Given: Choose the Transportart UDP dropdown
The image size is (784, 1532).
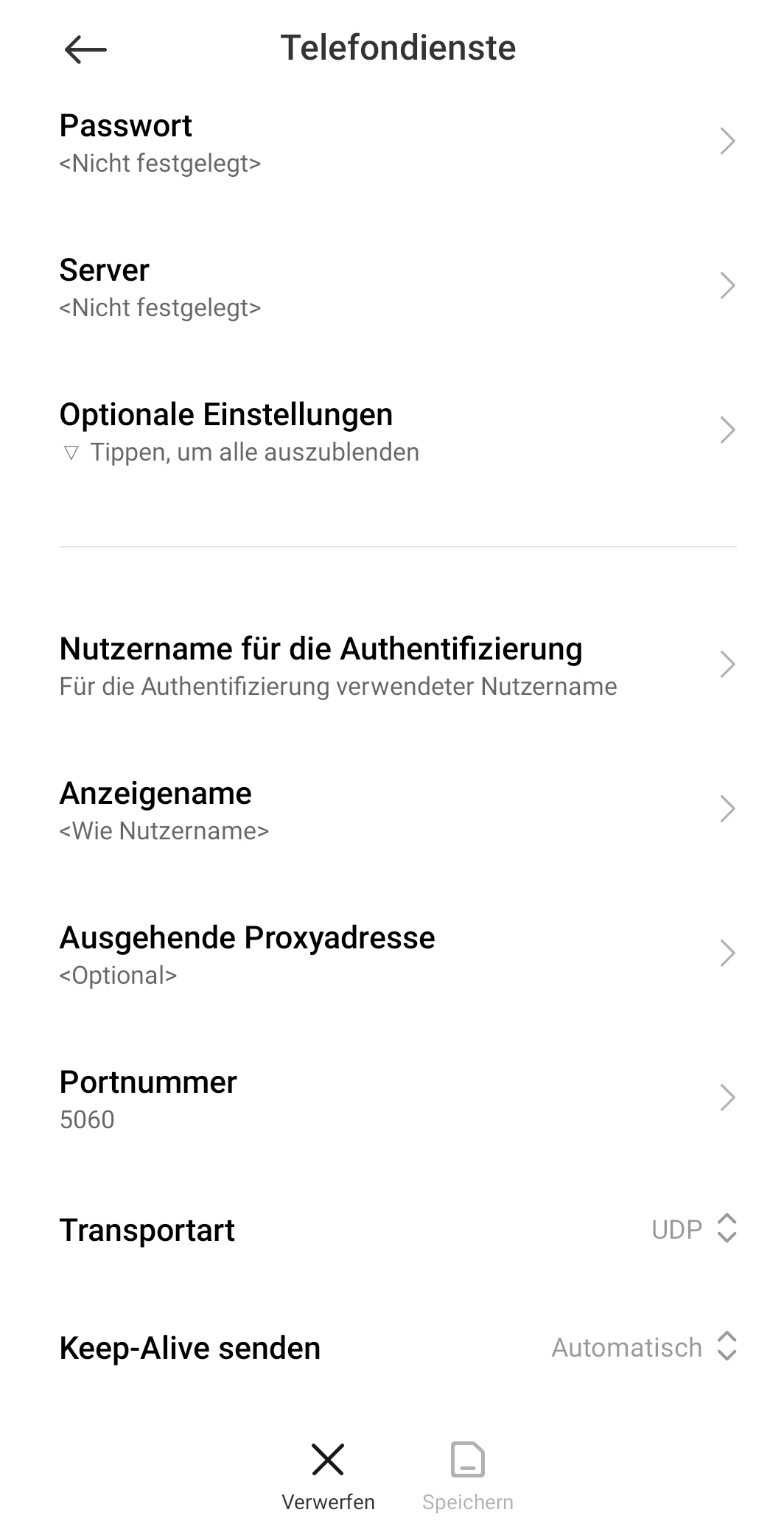Looking at the screenshot, I should 693,1229.
